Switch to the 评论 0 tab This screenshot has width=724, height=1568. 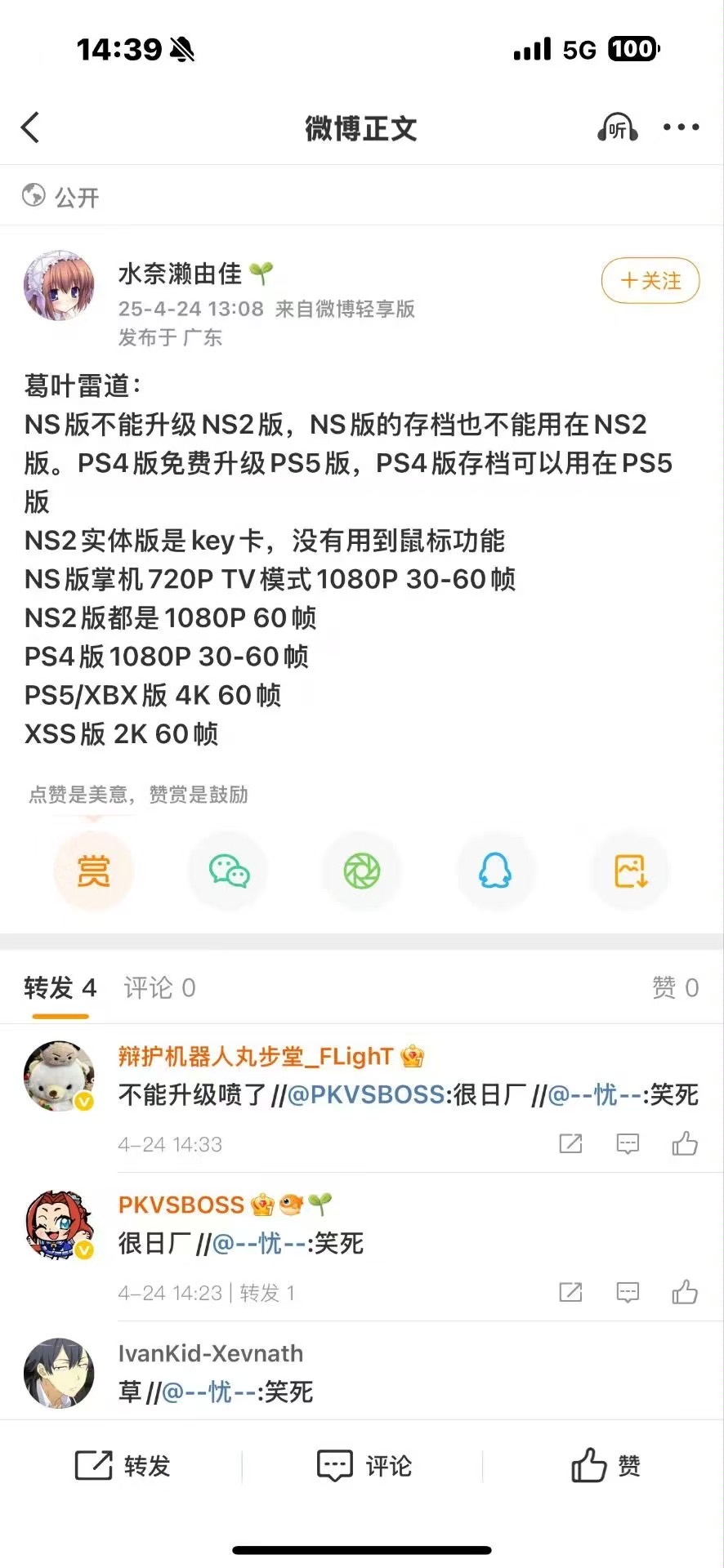click(160, 988)
